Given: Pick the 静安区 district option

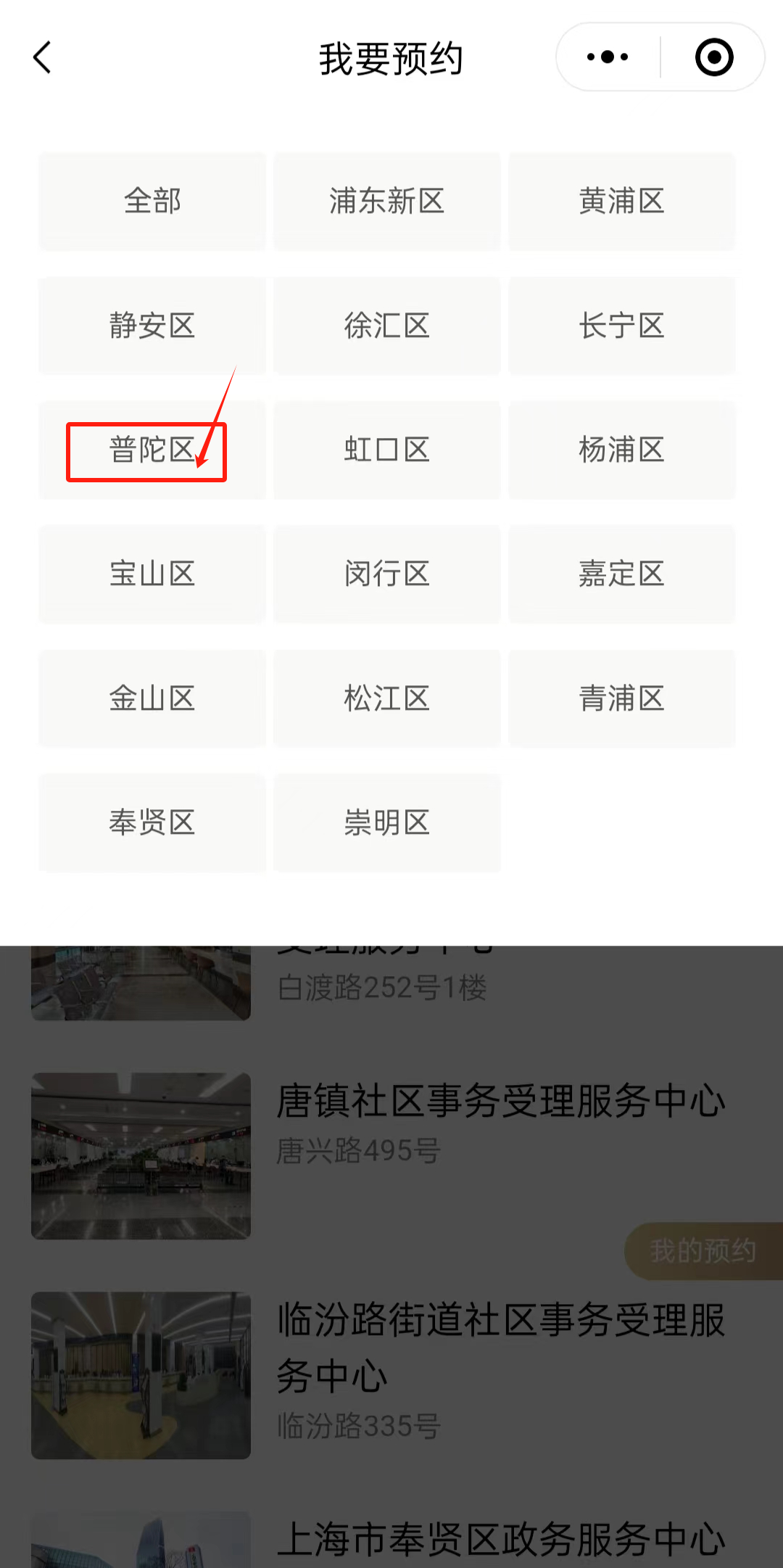Looking at the screenshot, I should pyautogui.click(x=152, y=326).
